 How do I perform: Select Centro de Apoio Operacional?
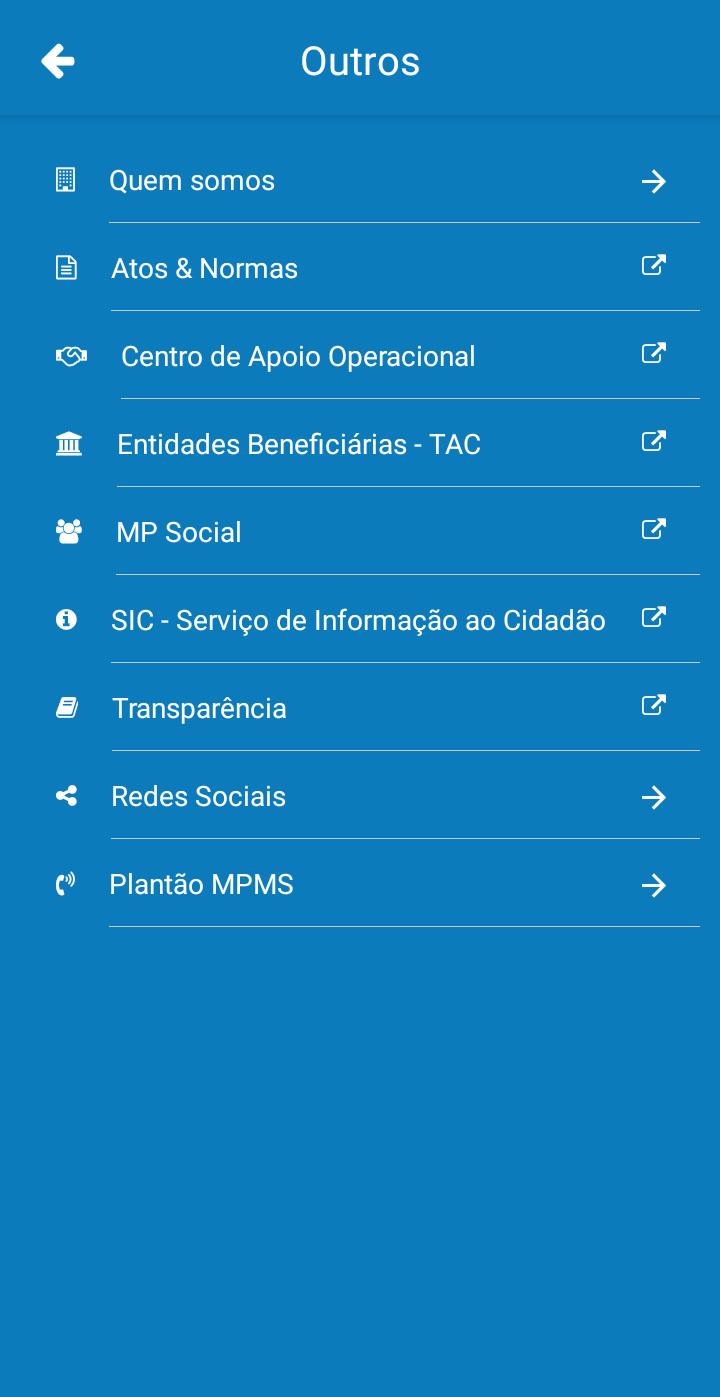pyautogui.click(x=360, y=356)
